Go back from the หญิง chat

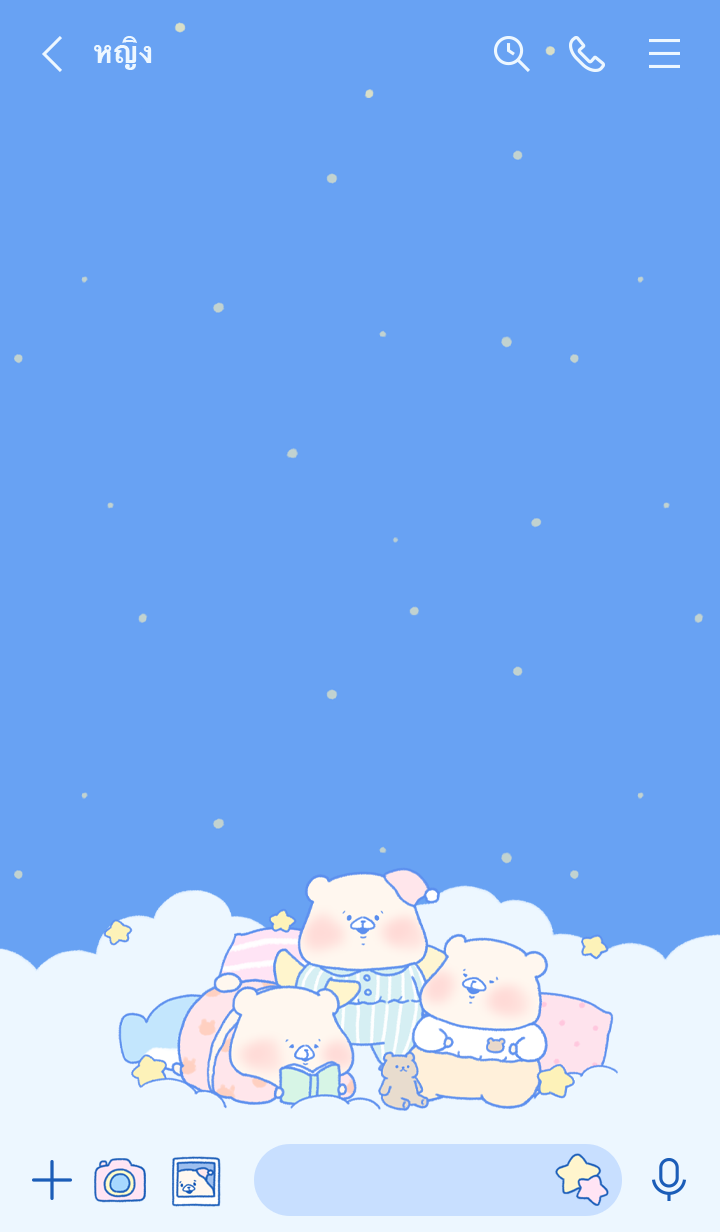[x=52, y=54]
